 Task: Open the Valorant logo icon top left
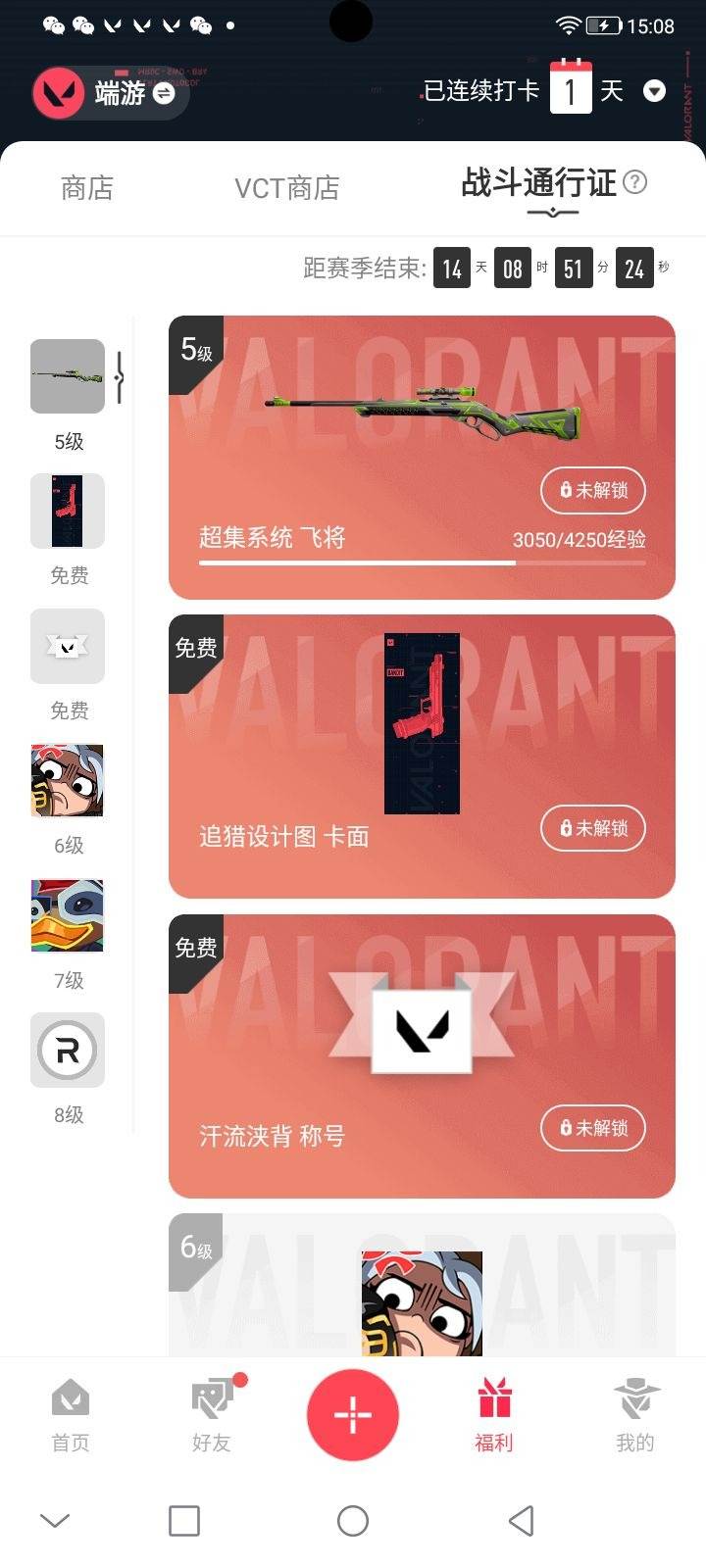coord(59,90)
